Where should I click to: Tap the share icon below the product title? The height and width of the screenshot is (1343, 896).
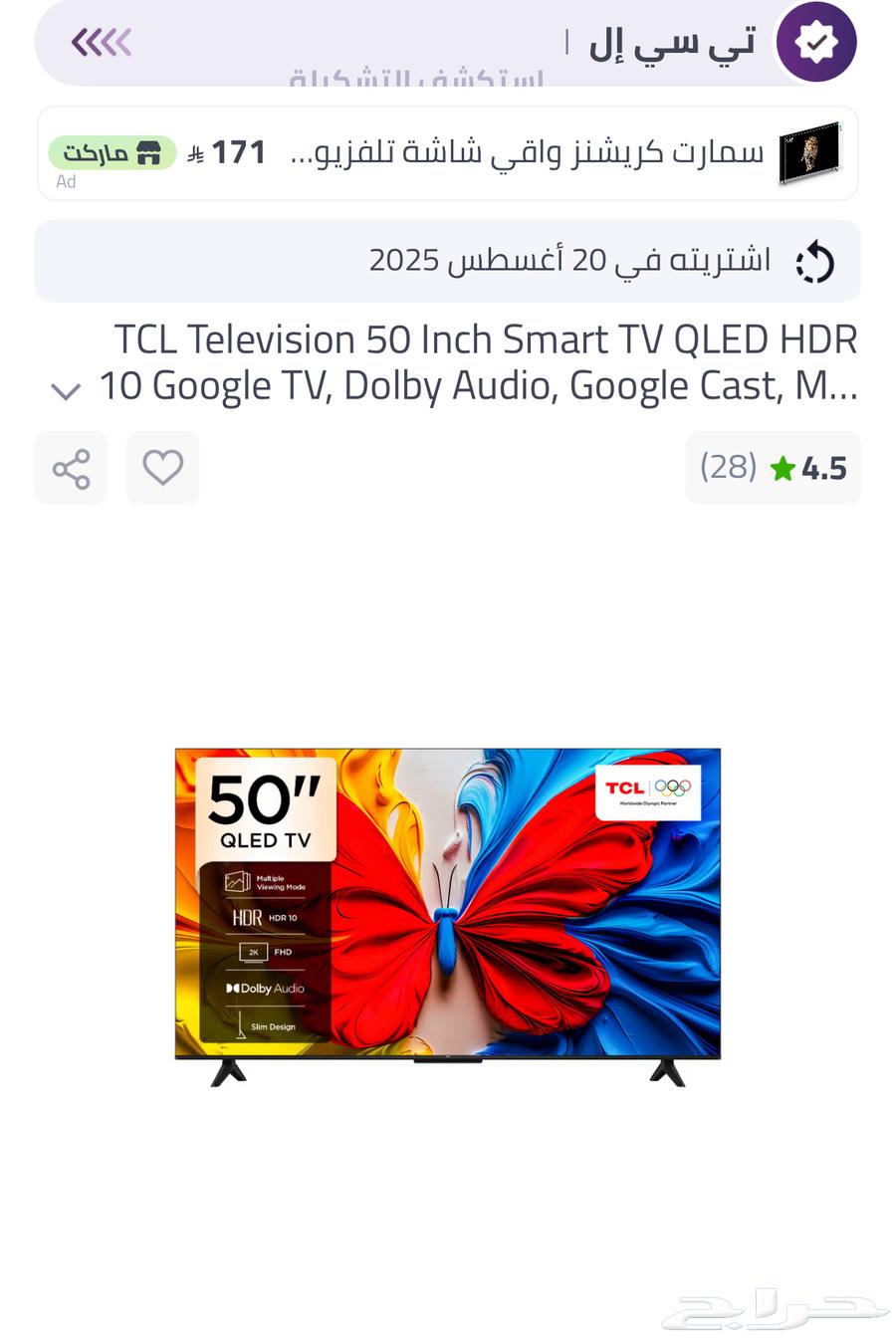point(71,468)
